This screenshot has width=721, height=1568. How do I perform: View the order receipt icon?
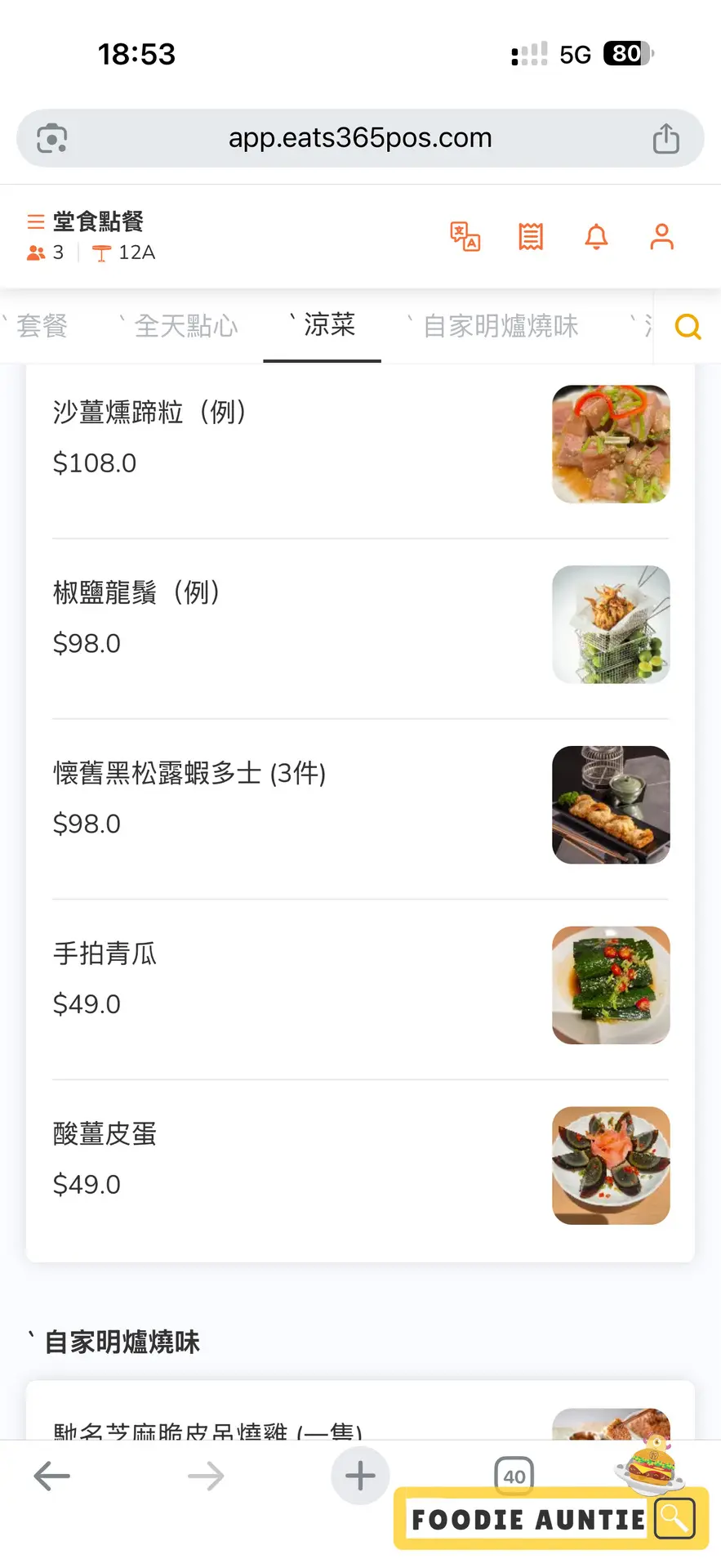(x=531, y=237)
